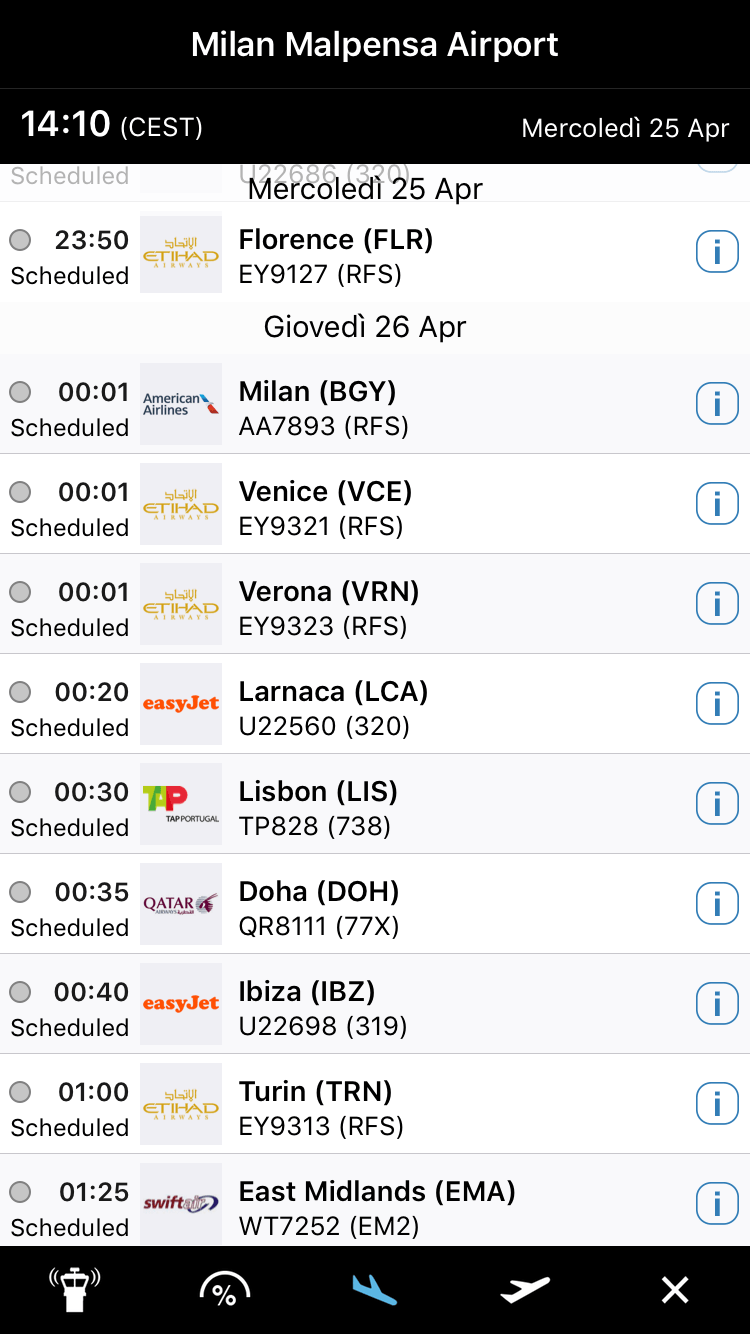Switch to the departures tab
Image resolution: width=750 pixels, height=1334 pixels.
[525, 1290]
